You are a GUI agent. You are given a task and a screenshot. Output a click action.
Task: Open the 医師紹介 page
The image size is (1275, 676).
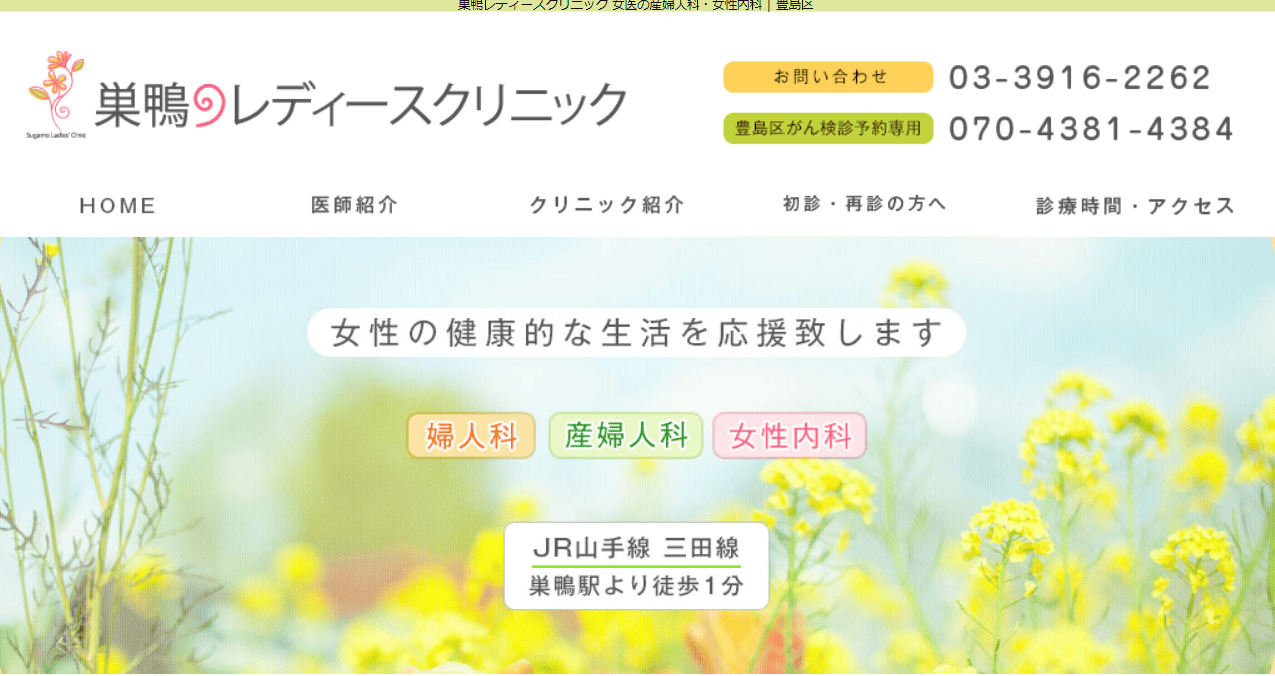tap(354, 206)
